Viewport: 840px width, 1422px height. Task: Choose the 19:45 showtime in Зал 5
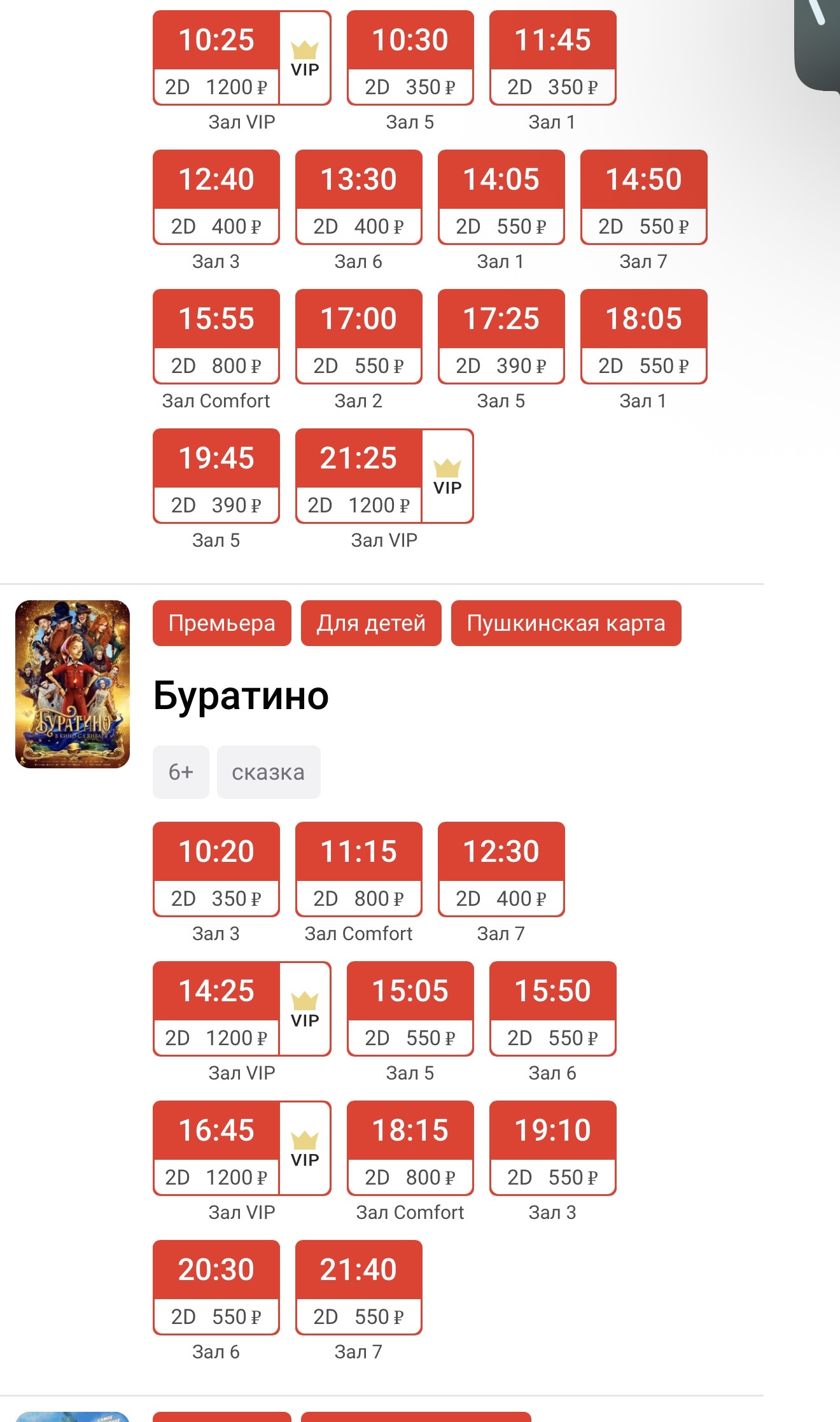click(216, 476)
